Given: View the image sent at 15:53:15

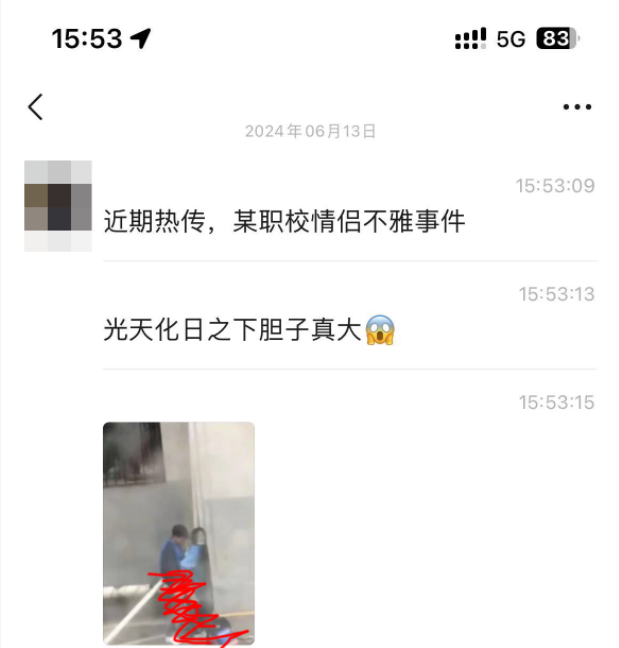Looking at the screenshot, I should [x=179, y=533].
